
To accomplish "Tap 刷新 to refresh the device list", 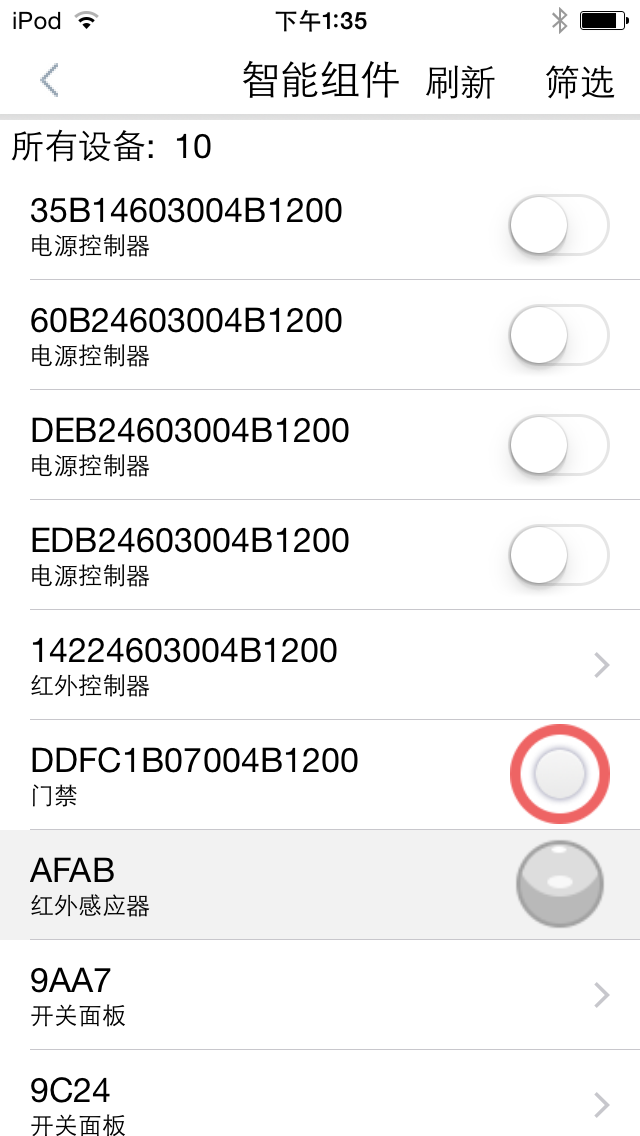I will (460, 81).
